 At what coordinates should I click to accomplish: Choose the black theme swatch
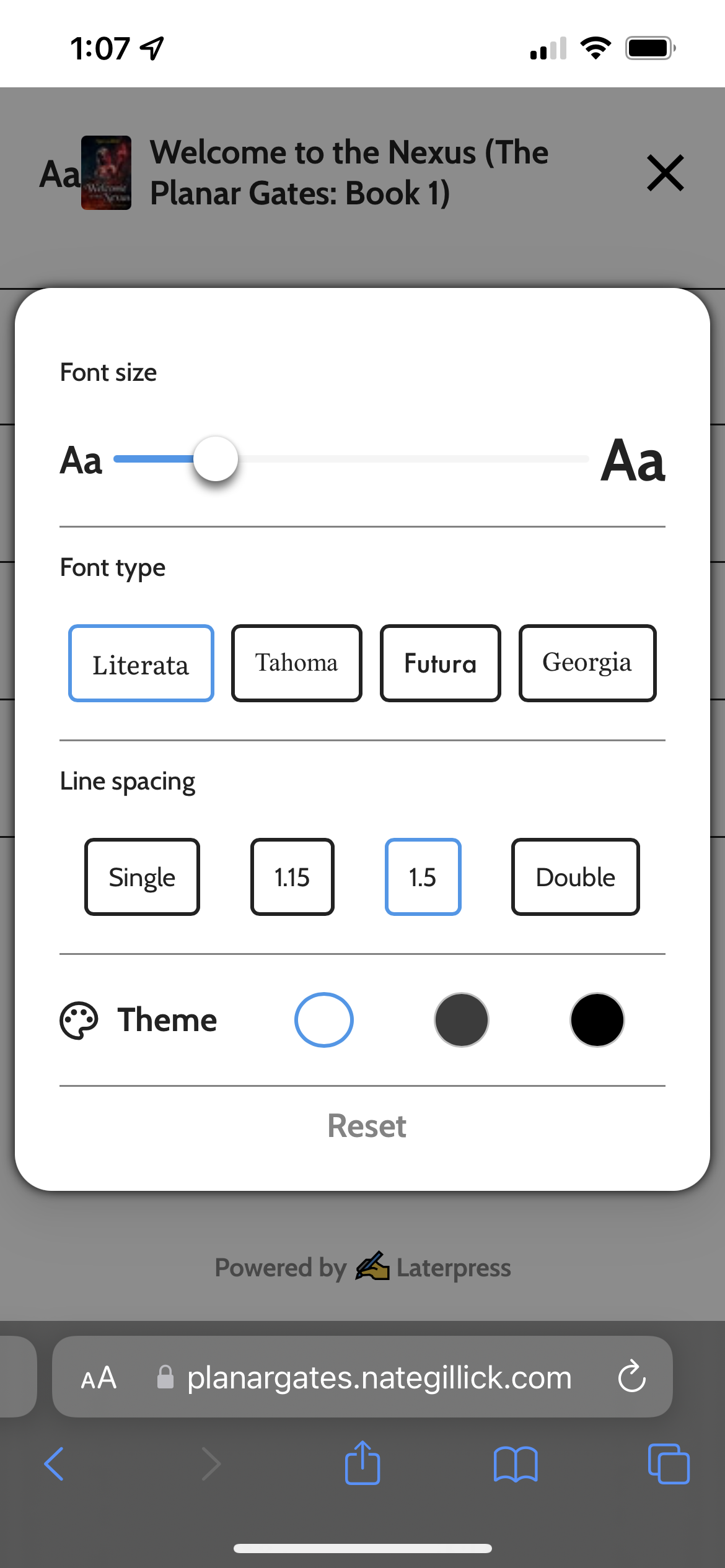(x=597, y=1020)
